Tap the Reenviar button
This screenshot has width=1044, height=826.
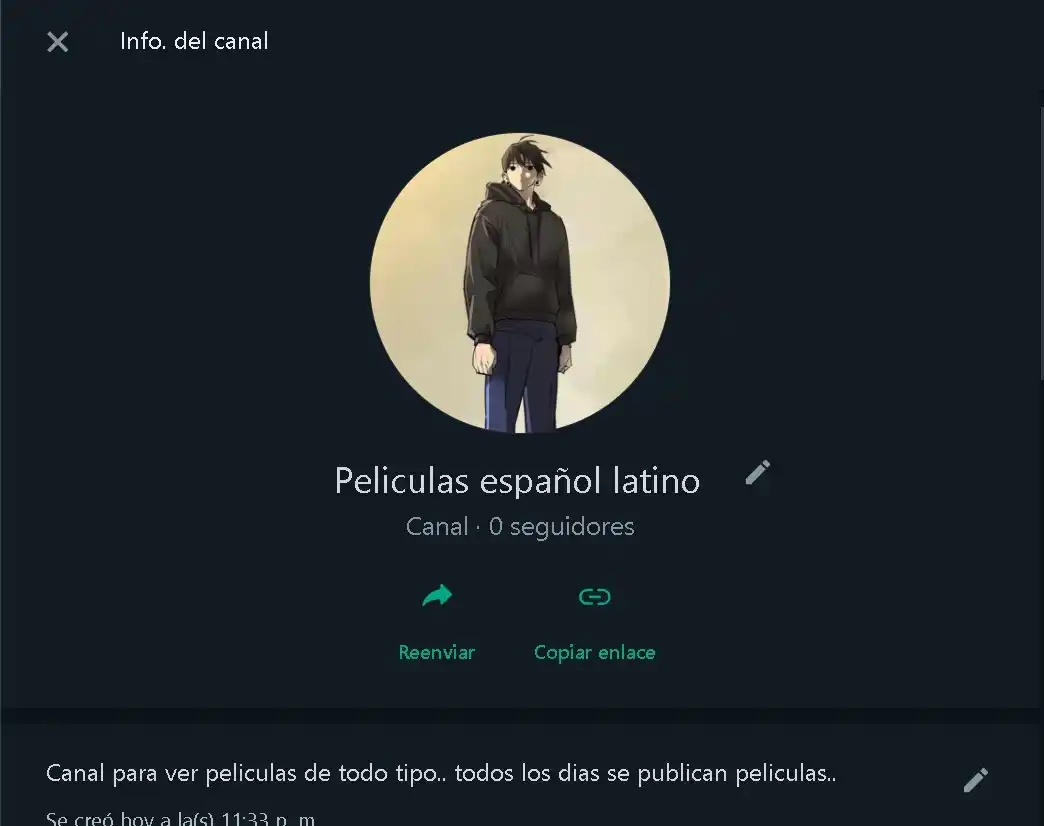pos(437,622)
